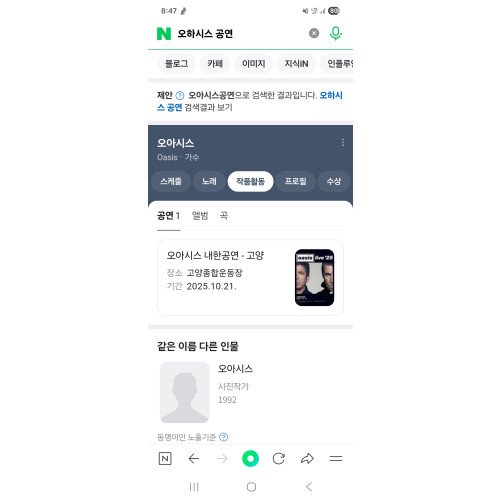This screenshot has width=500, height=500.
Task: Go back with the browser back arrow
Action: point(194,459)
